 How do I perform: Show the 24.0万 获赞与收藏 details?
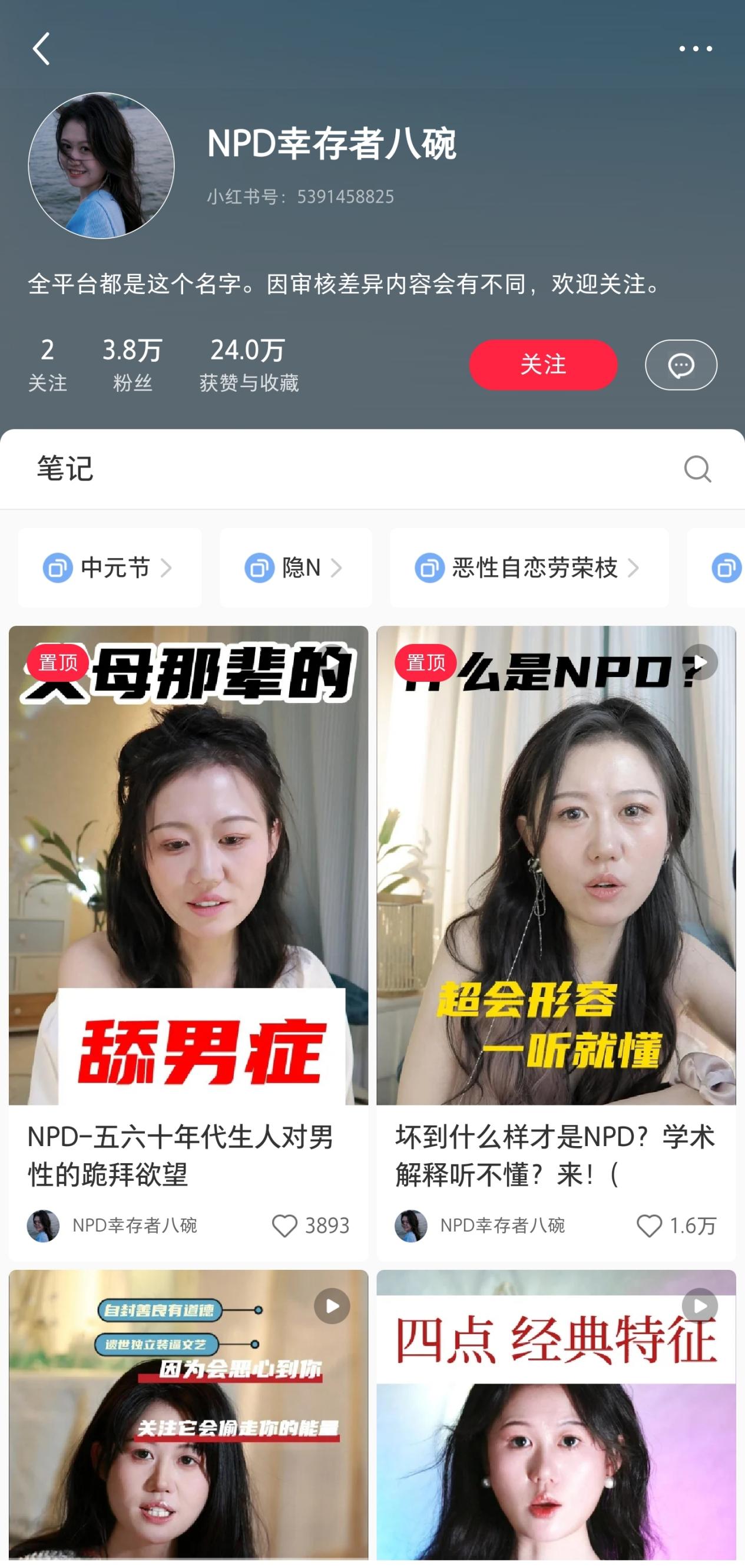pos(249,364)
